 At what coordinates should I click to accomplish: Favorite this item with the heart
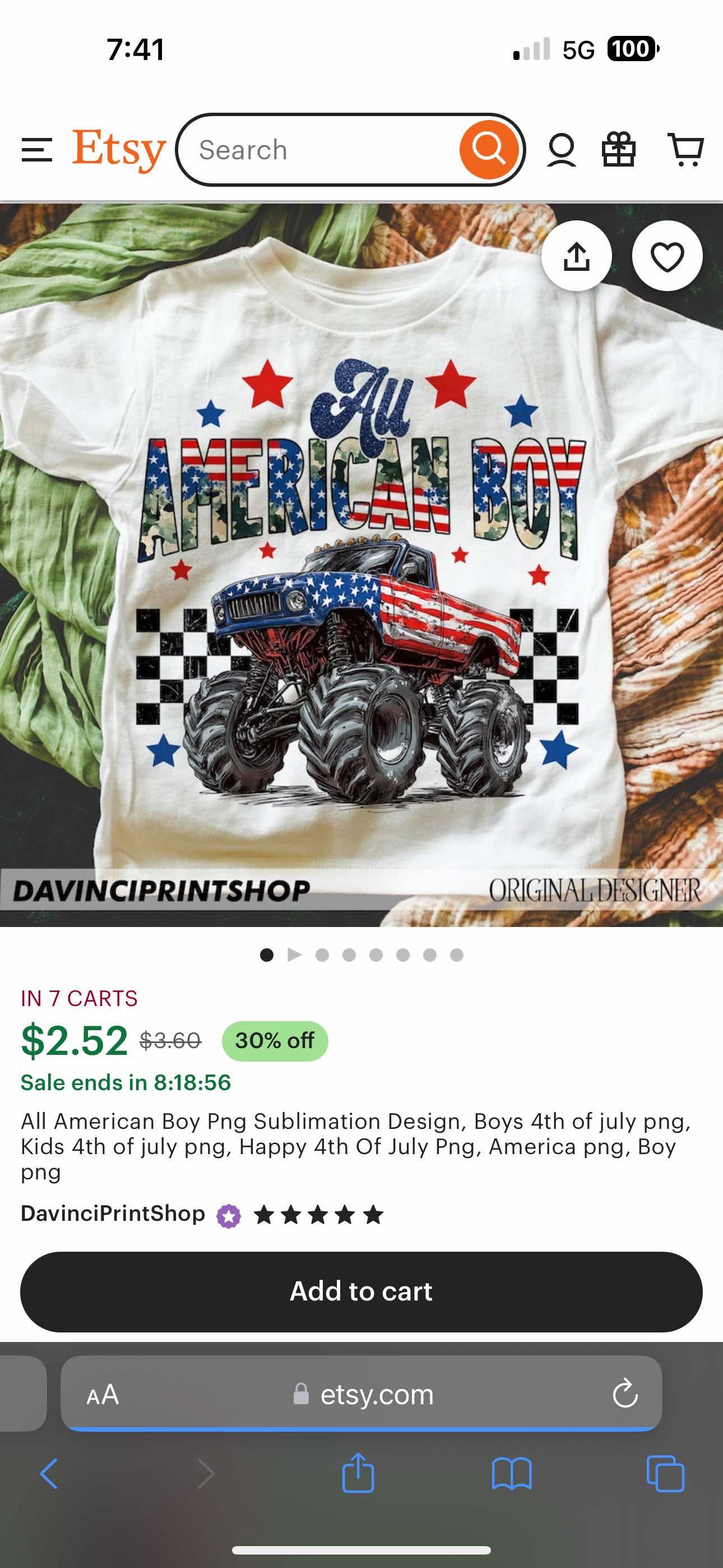[x=667, y=256]
